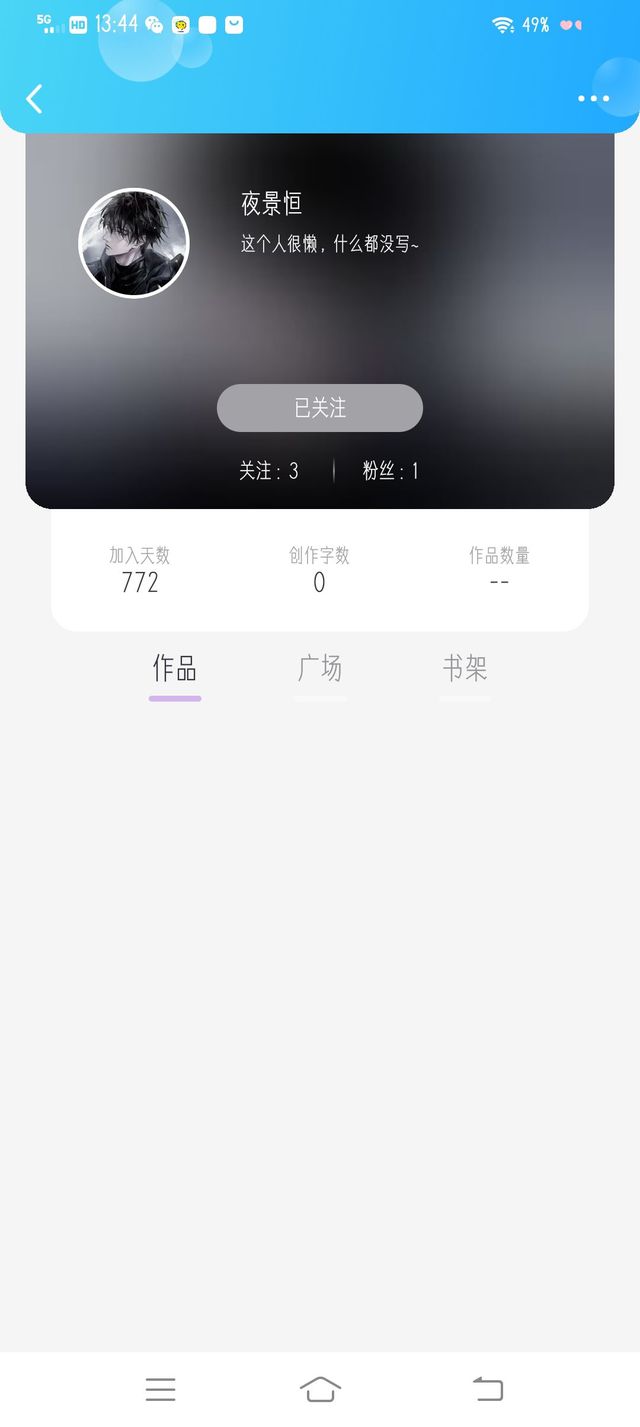Tap the system home button
Screen dimensions: 640x1427
coord(320,1389)
